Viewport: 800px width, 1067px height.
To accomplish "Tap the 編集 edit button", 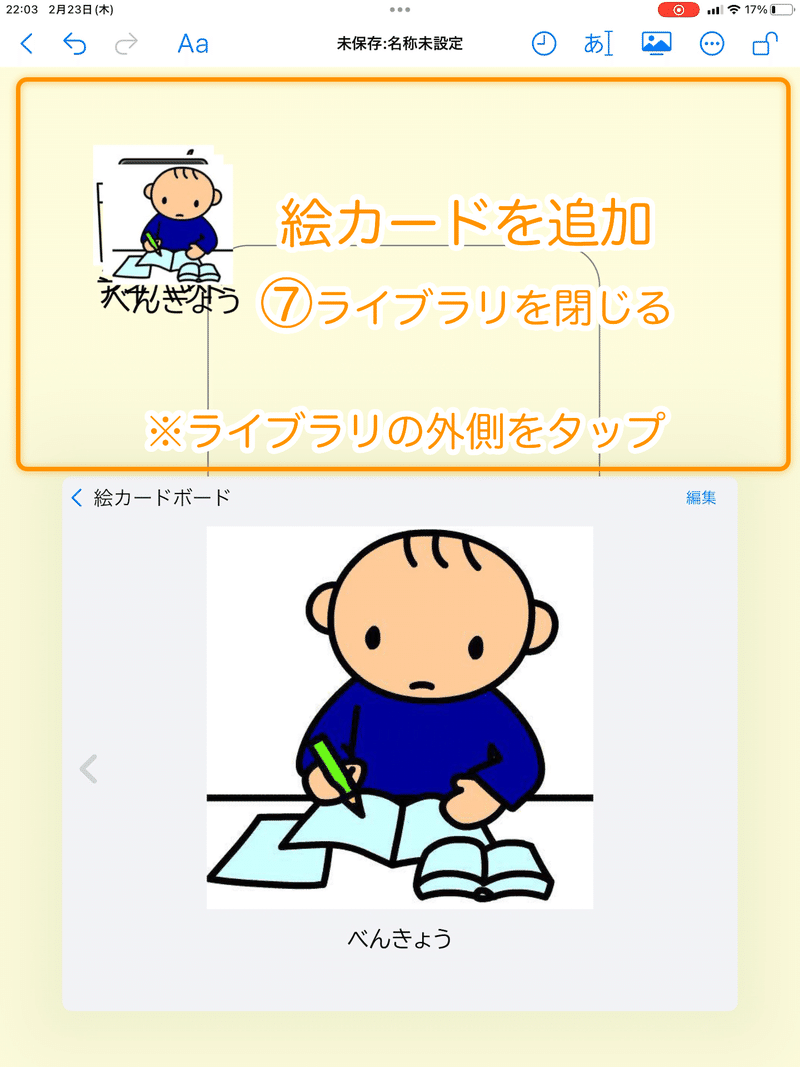I will point(700,497).
